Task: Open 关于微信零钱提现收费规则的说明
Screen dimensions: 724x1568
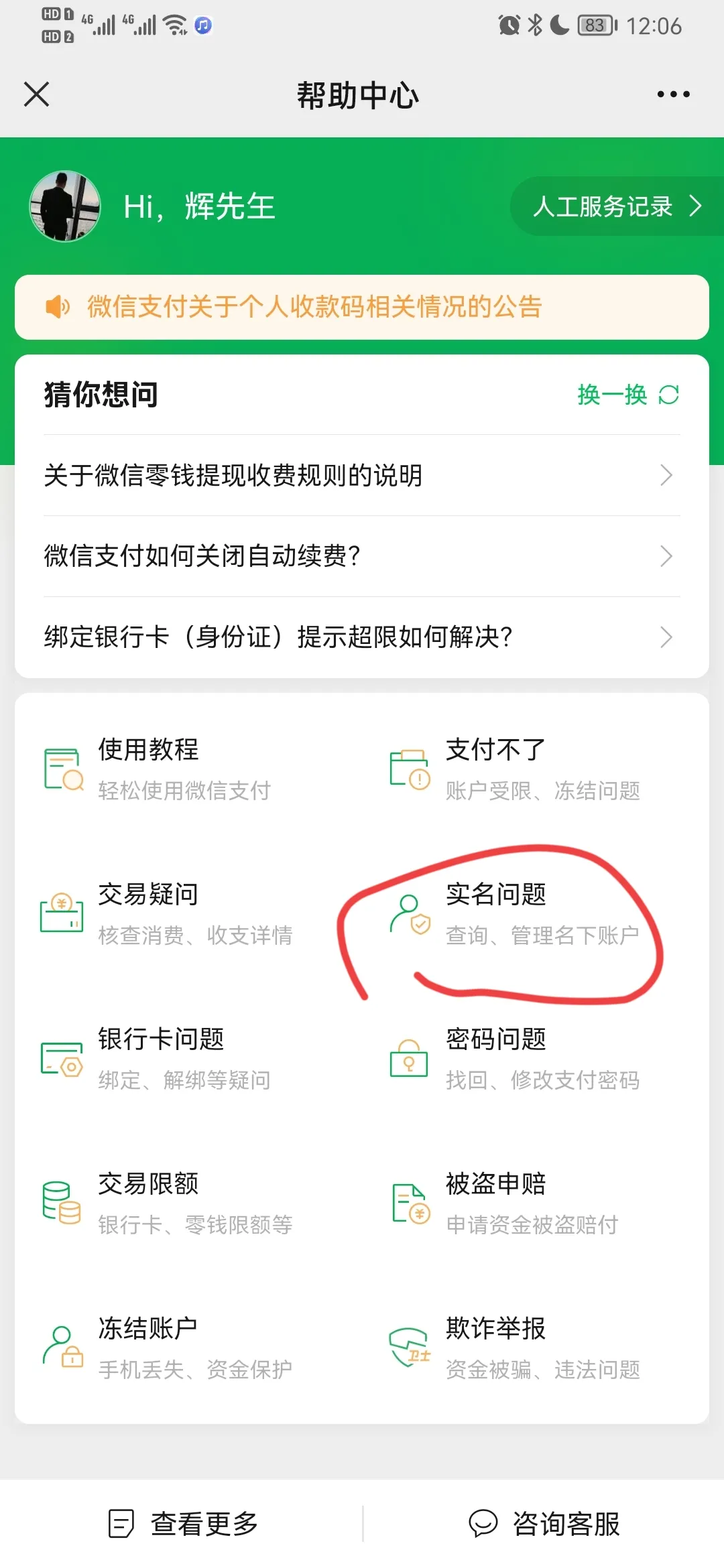Action: click(362, 475)
